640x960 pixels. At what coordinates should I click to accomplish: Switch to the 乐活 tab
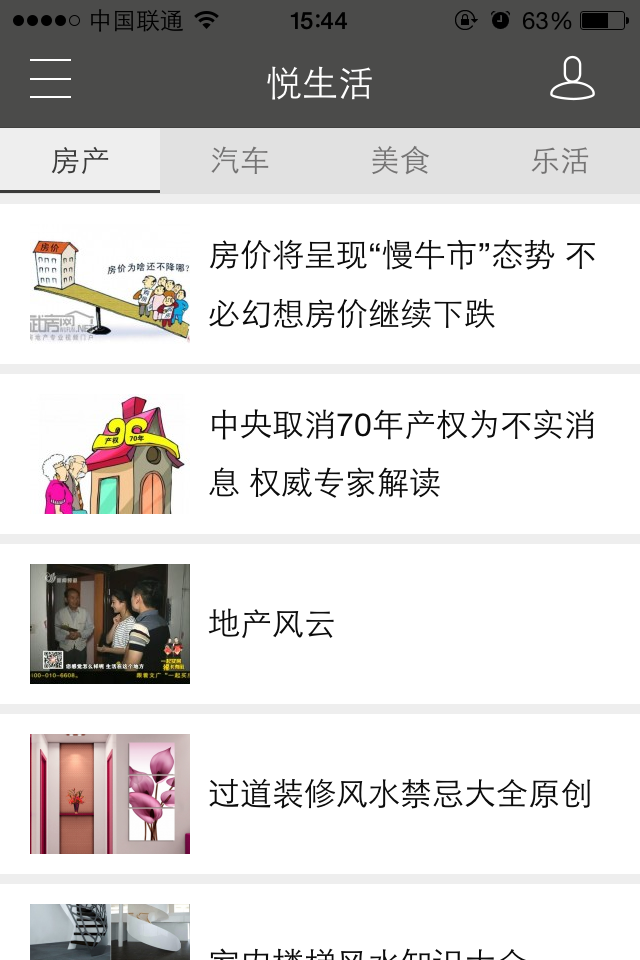(x=560, y=160)
